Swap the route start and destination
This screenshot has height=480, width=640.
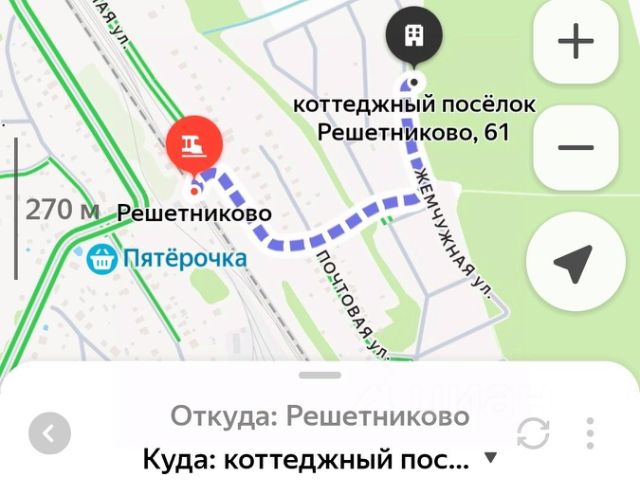coord(533,434)
